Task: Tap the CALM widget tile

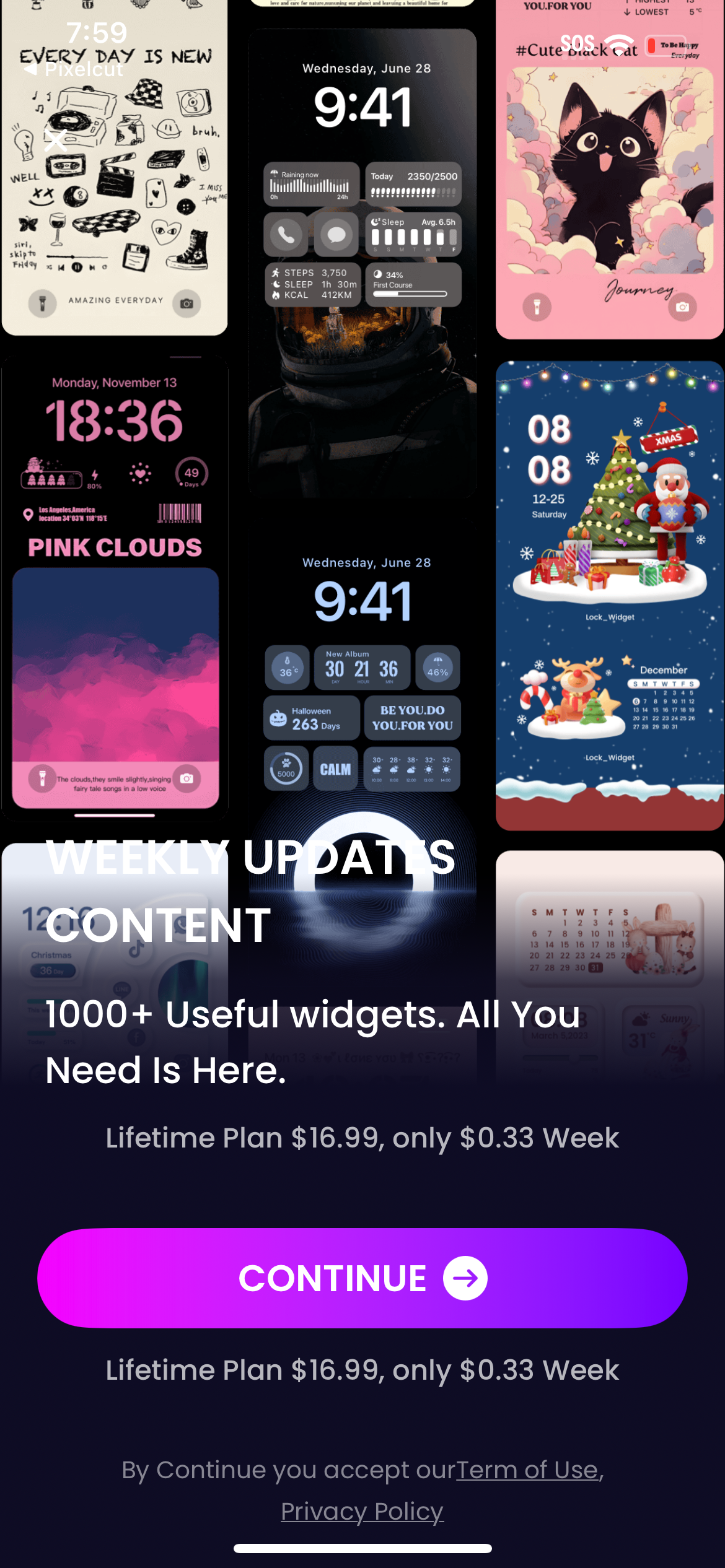Action: pyautogui.click(x=335, y=769)
